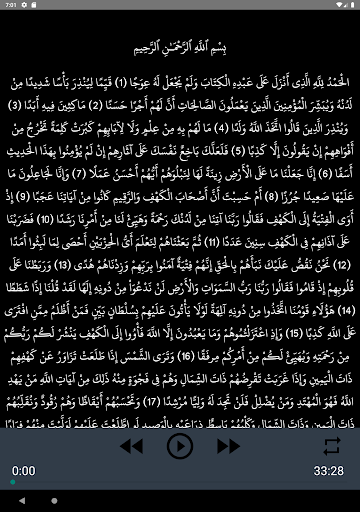Tap the system home circle button
The image size is (360, 512).
[54, 501]
